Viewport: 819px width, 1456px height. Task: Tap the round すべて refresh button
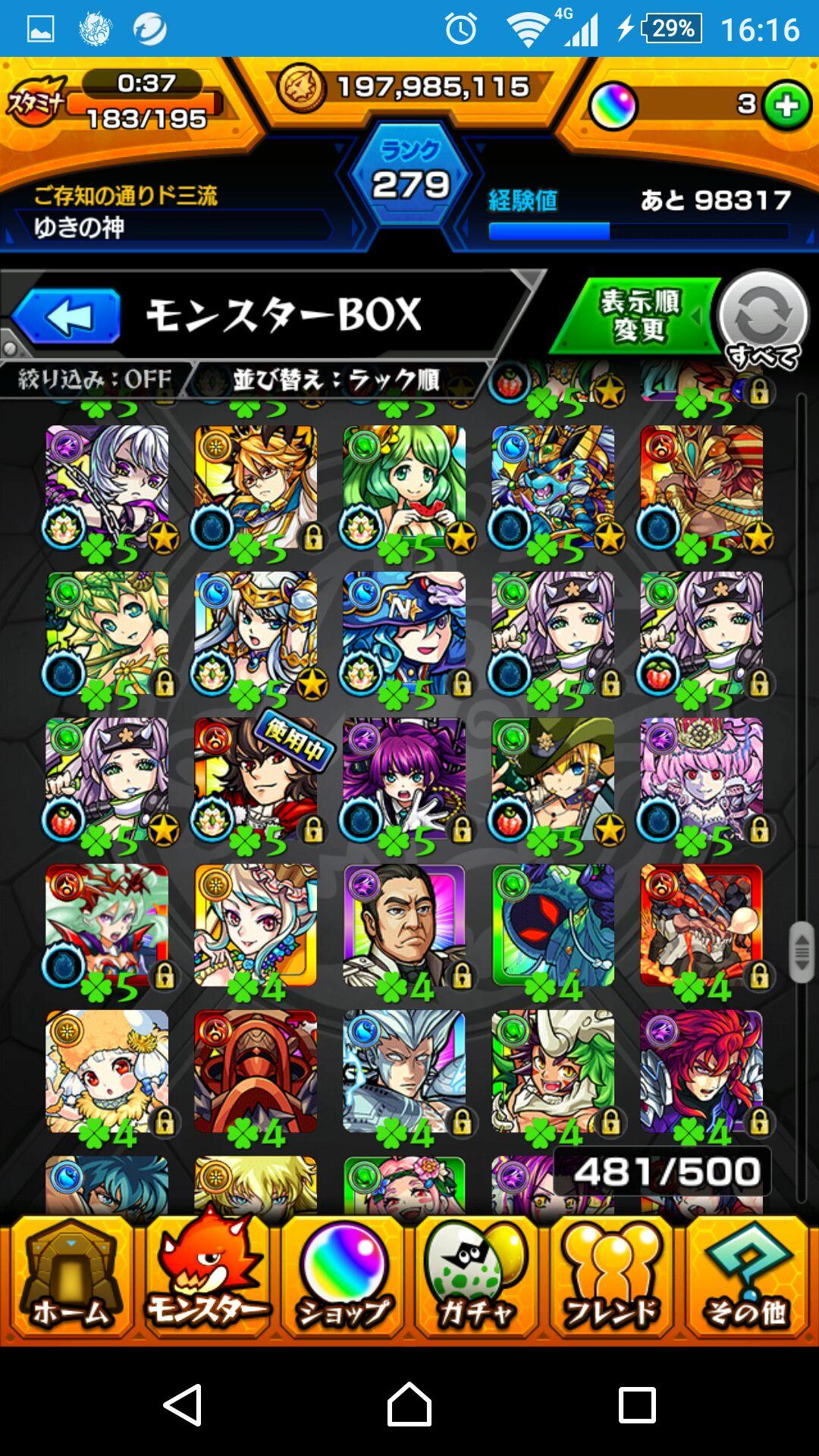[x=763, y=318]
